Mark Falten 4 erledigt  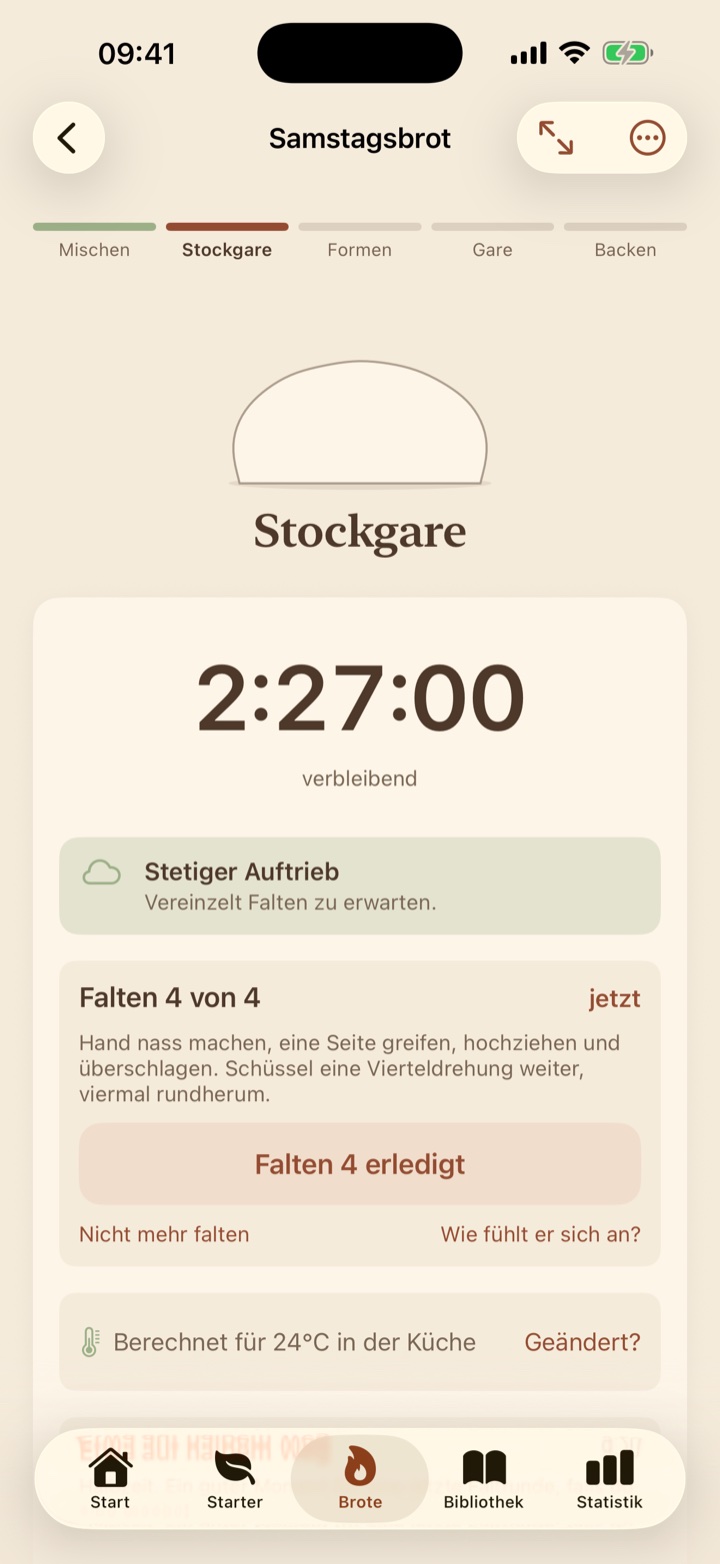(360, 1164)
